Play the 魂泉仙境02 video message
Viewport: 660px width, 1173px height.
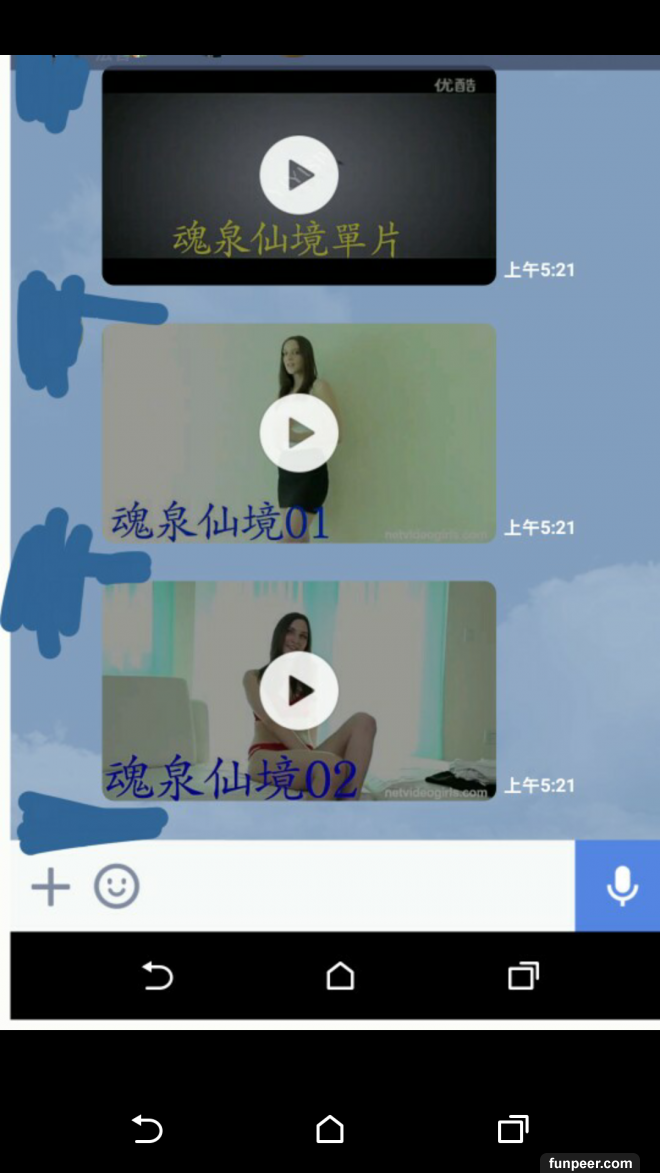click(x=299, y=690)
